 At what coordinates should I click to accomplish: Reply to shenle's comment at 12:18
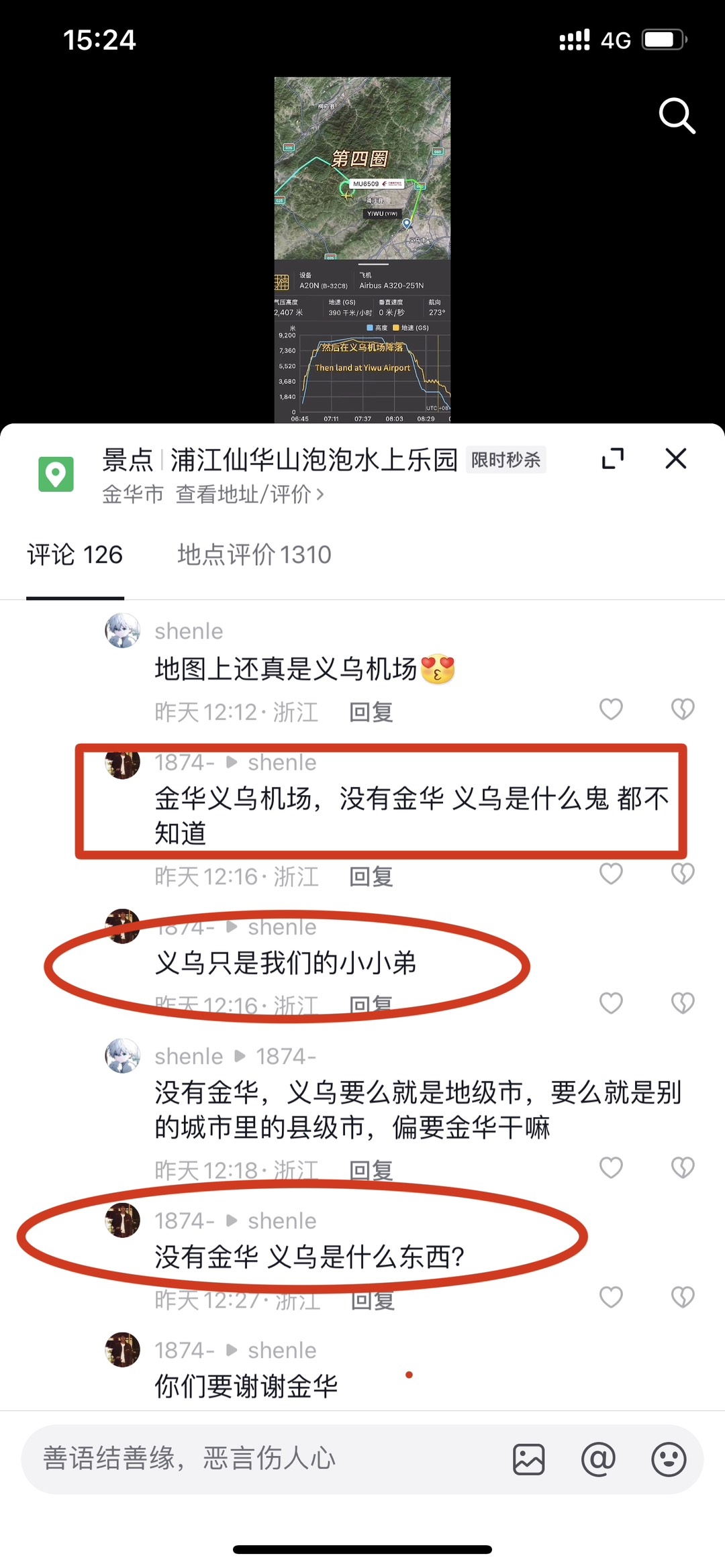[371, 1170]
